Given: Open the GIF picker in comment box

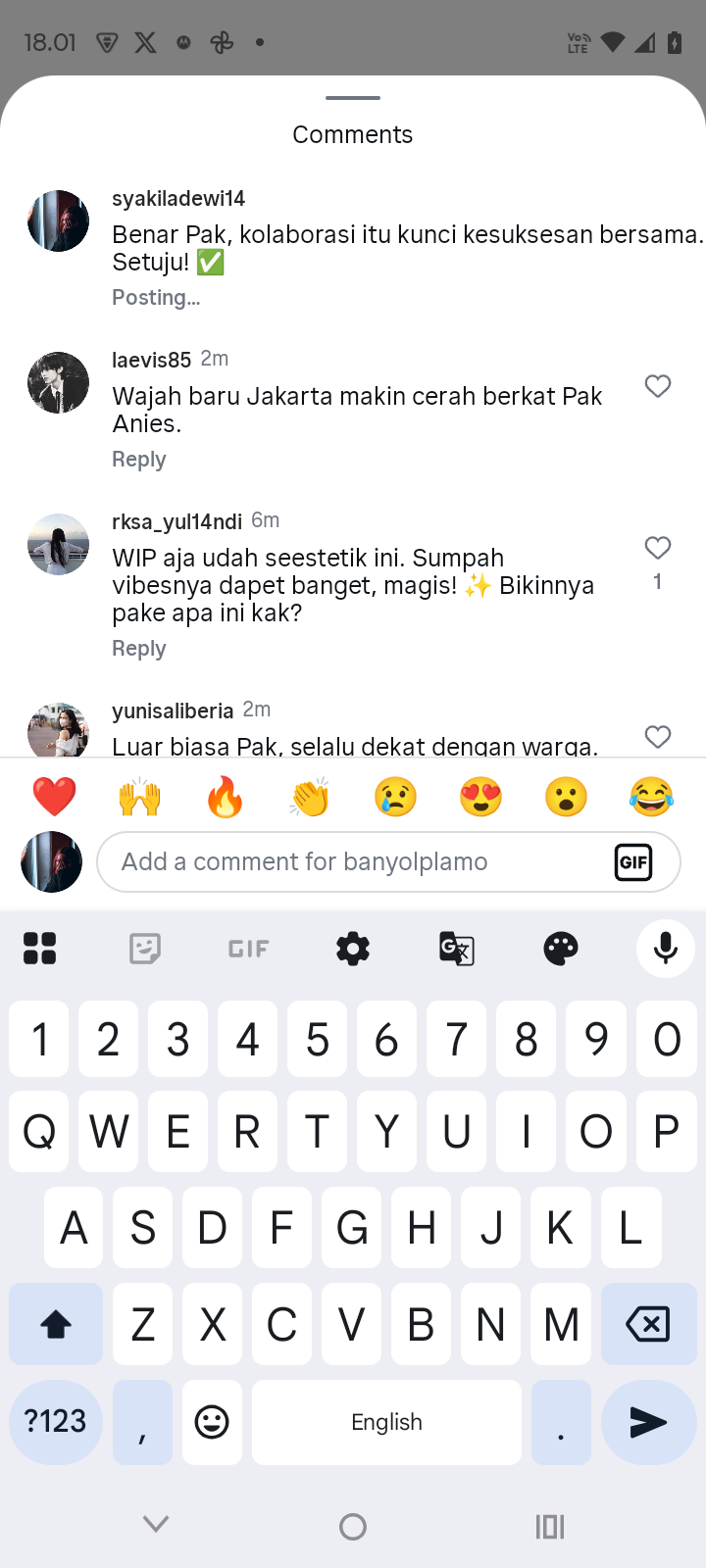Looking at the screenshot, I should (633, 862).
